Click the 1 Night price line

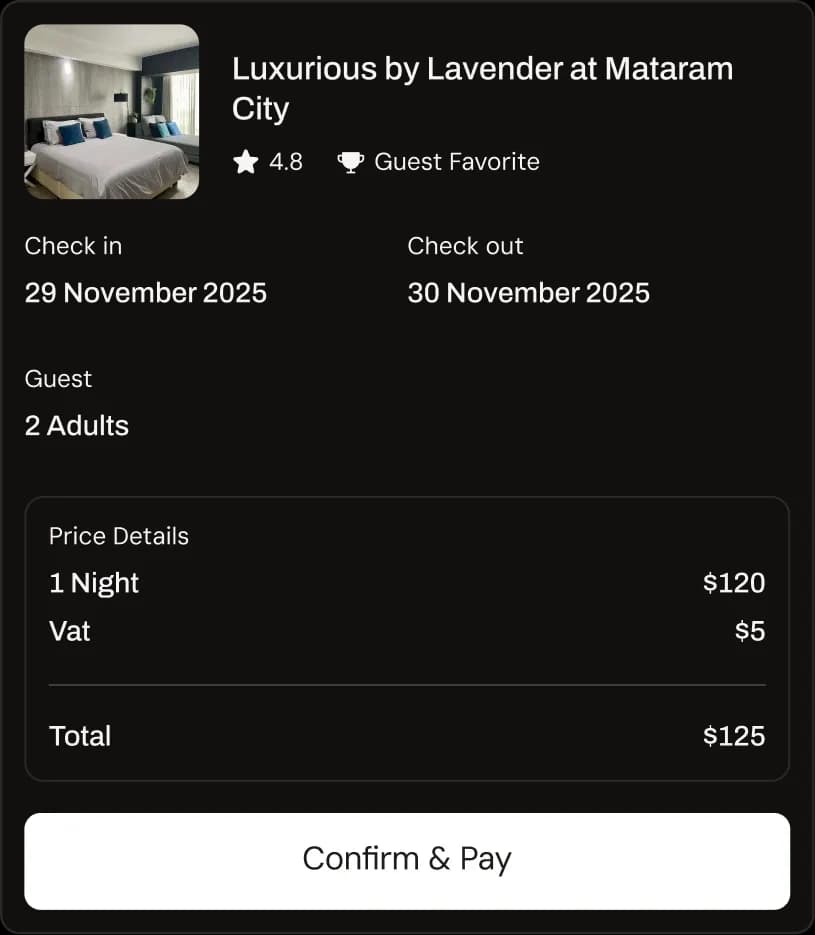tap(94, 583)
